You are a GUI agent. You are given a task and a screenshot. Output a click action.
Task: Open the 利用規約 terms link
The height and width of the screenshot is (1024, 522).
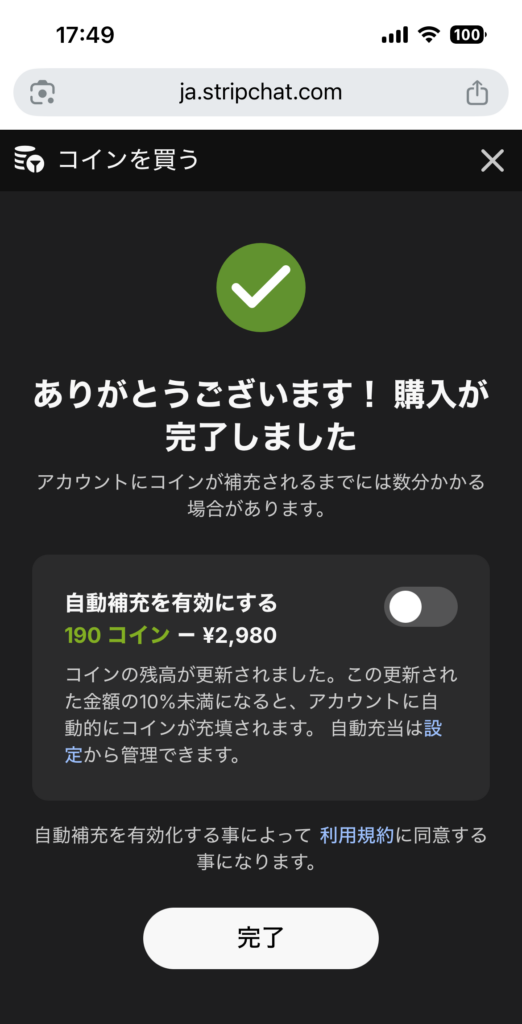click(x=357, y=835)
